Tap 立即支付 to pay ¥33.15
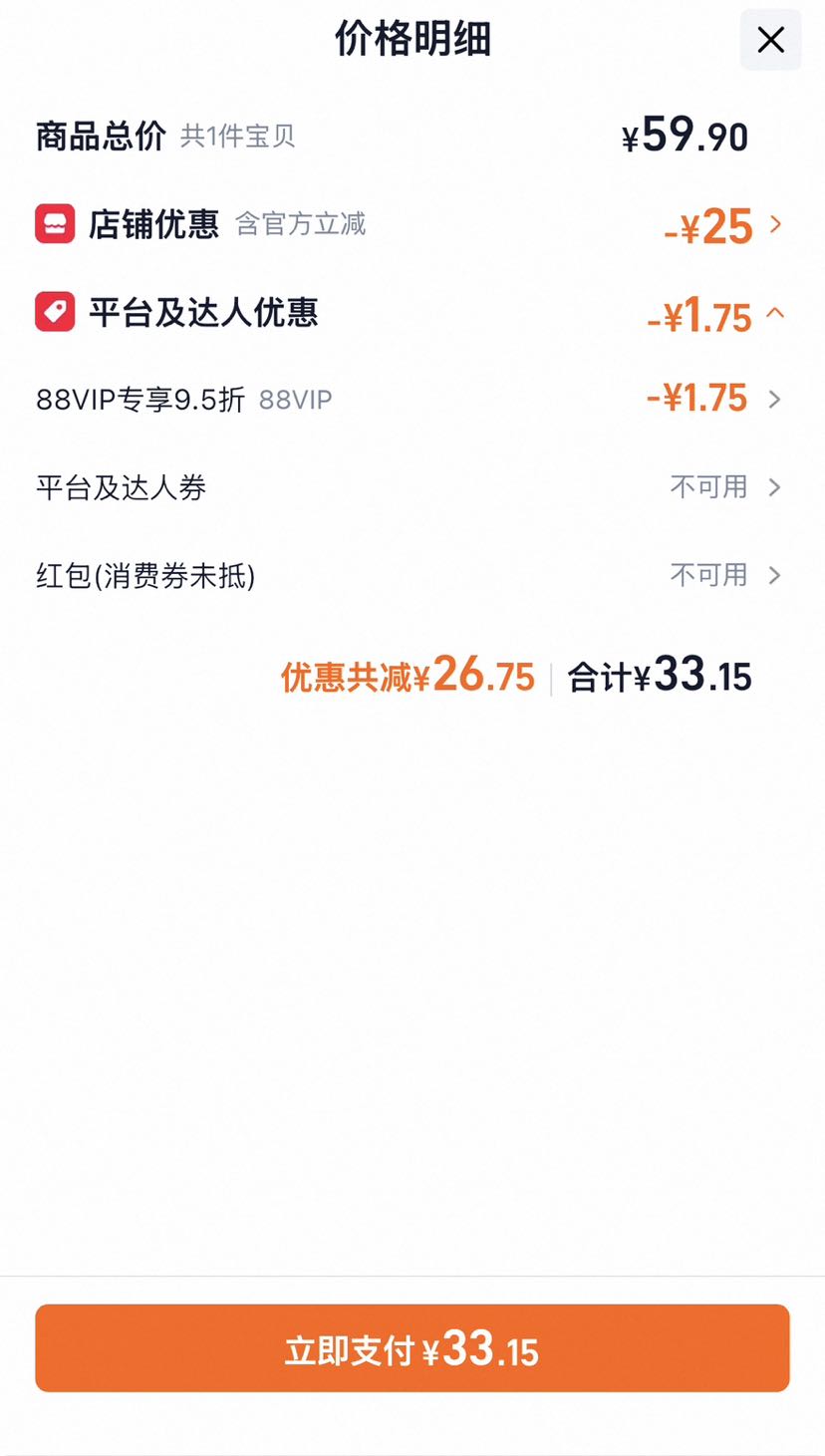Image resolution: width=825 pixels, height=1456 pixels. pos(412,1348)
